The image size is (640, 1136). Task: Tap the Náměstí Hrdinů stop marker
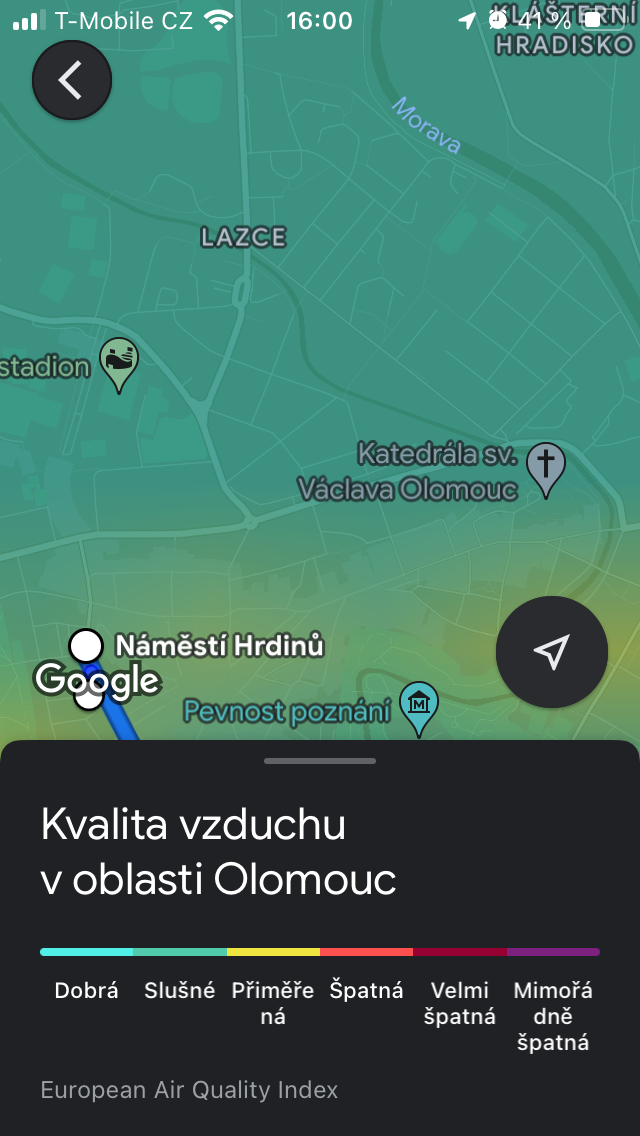tap(86, 645)
